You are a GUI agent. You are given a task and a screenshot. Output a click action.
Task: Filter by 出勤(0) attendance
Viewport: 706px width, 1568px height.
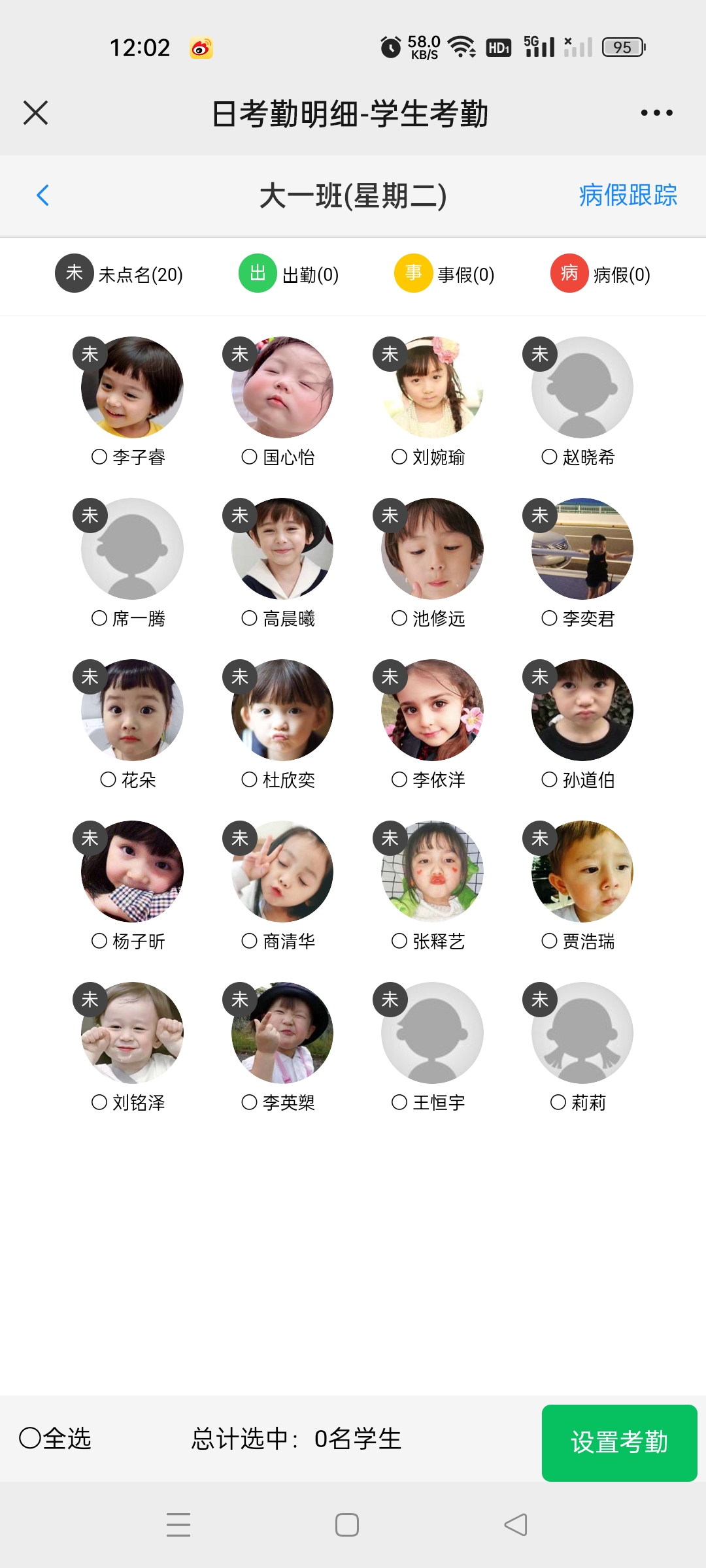[x=289, y=274]
